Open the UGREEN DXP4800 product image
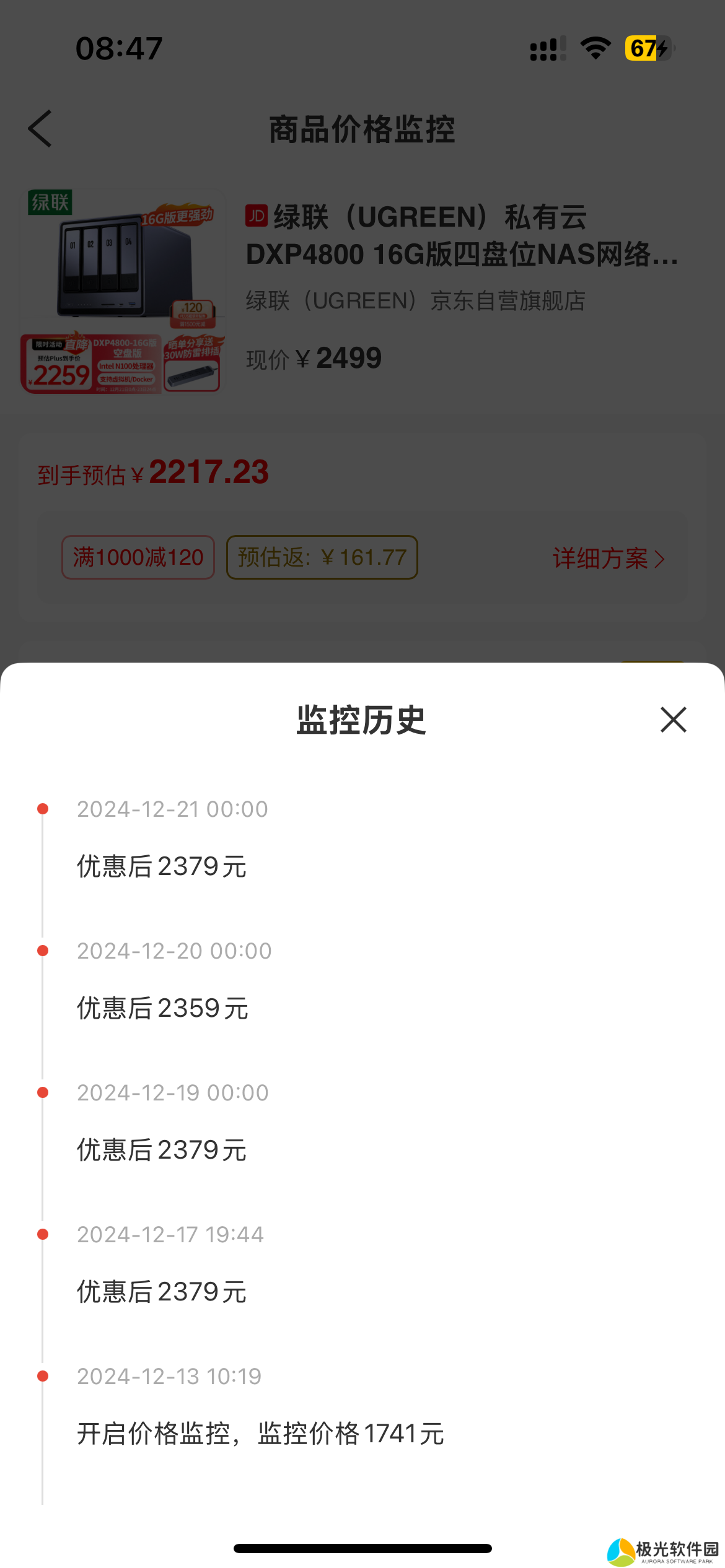The image size is (725, 1568). [x=122, y=292]
